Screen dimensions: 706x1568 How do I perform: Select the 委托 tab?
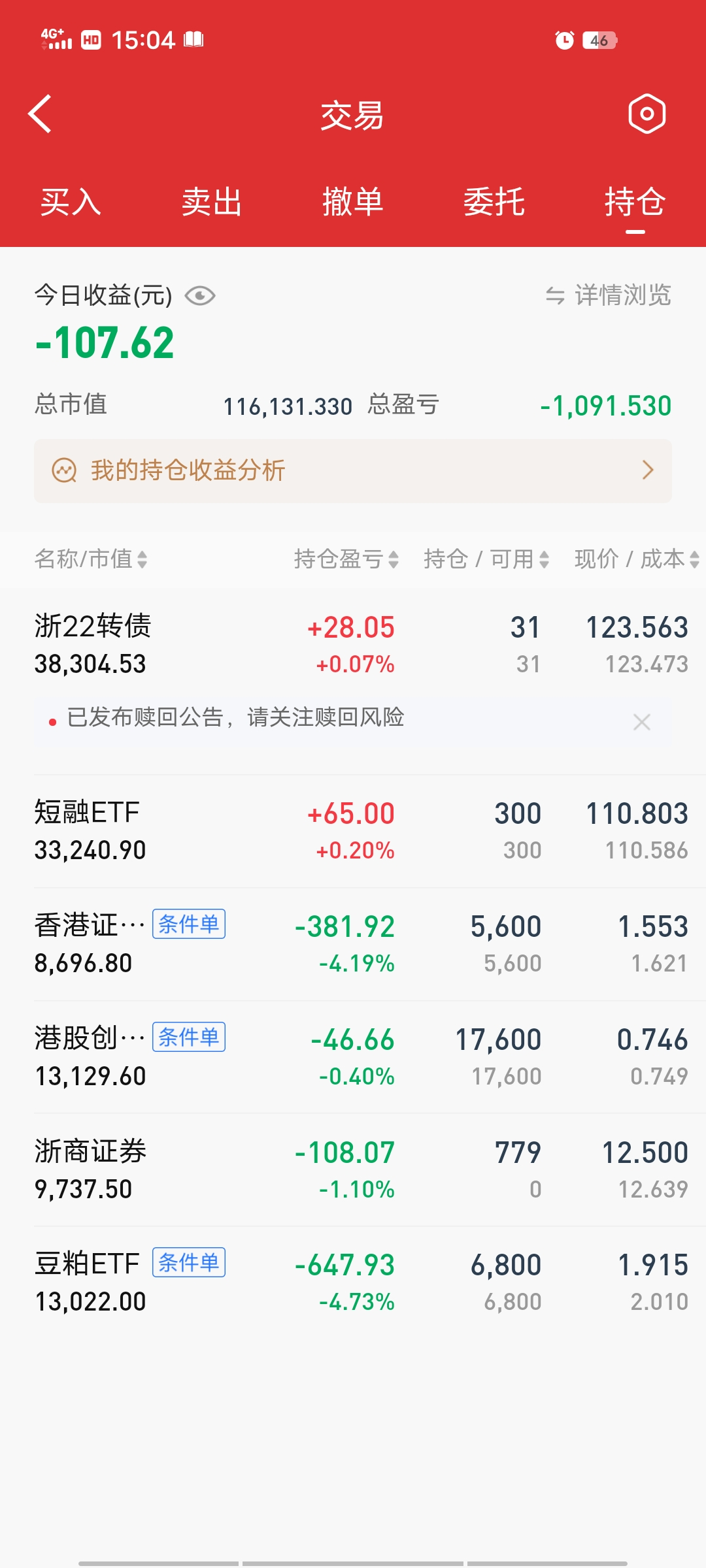coord(494,202)
